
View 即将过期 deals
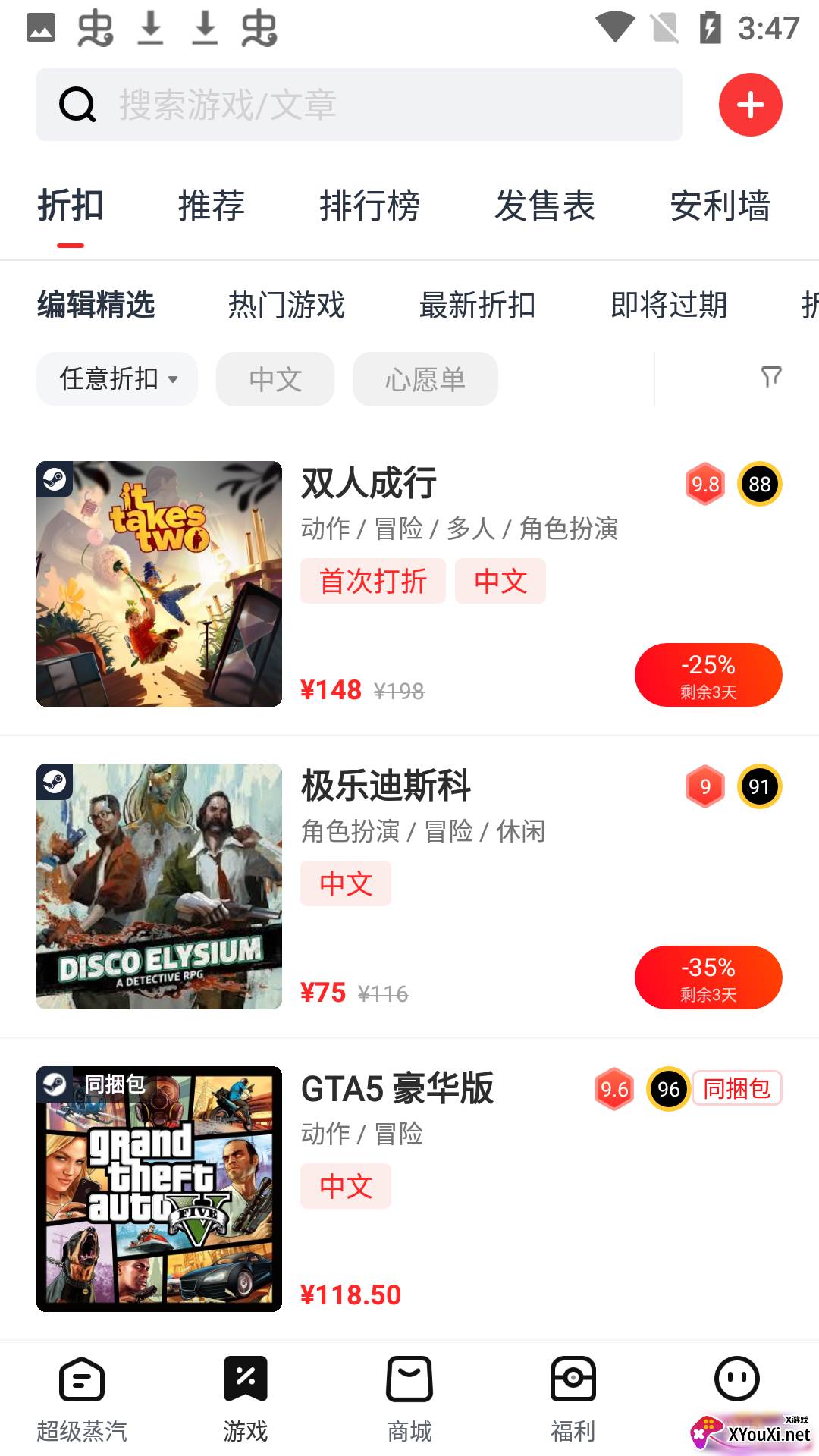click(x=668, y=305)
